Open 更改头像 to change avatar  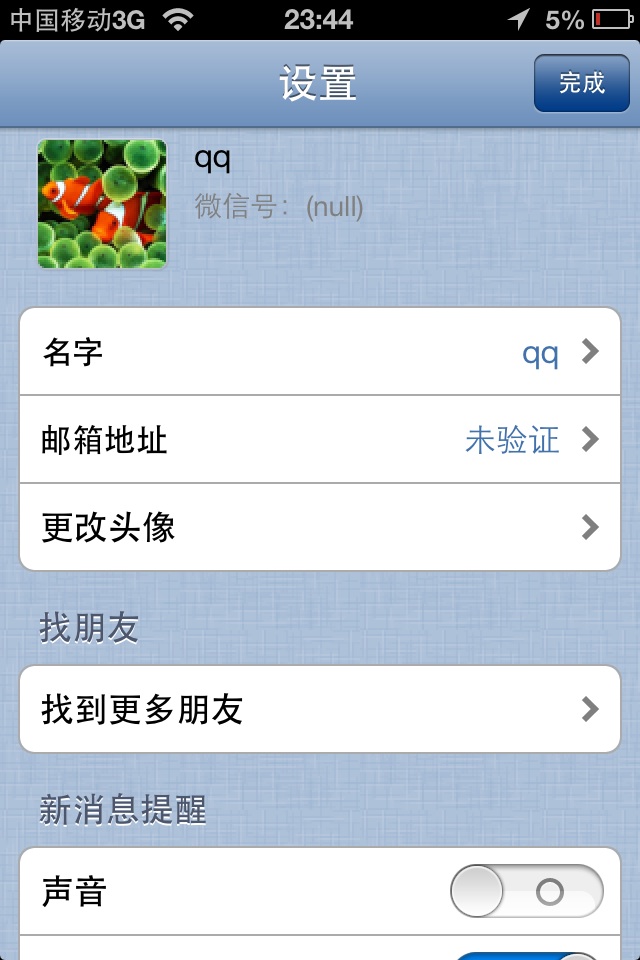pos(320,527)
